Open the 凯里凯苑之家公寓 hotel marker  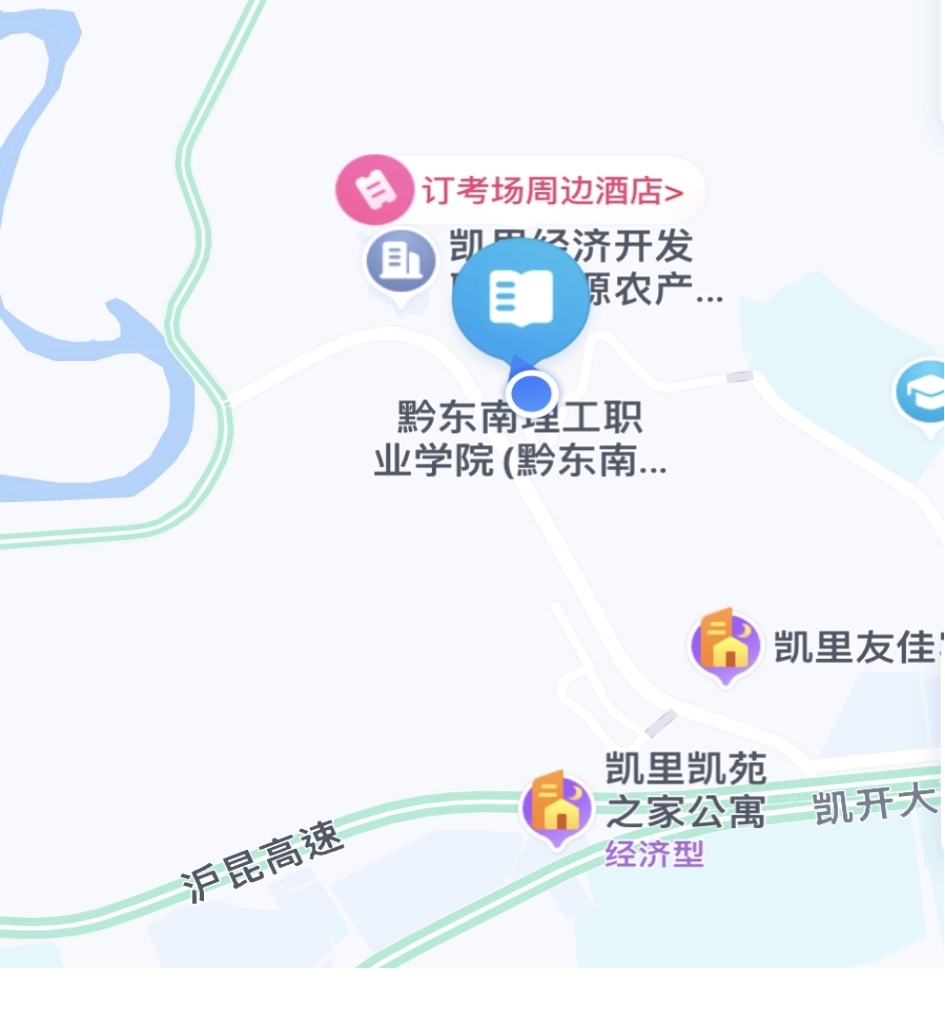tap(557, 805)
